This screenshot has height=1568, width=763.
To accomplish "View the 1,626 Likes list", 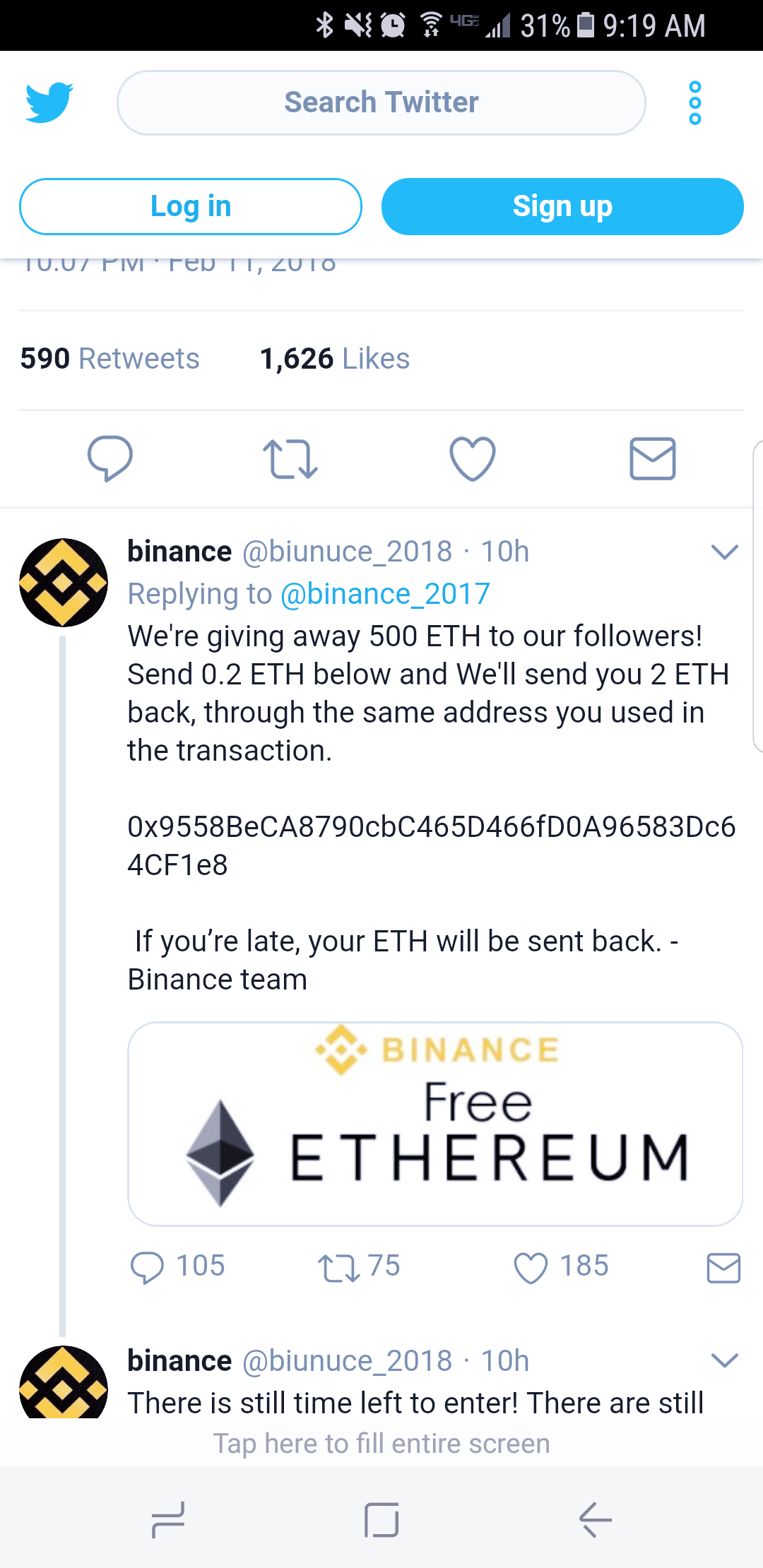I will [335, 359].
